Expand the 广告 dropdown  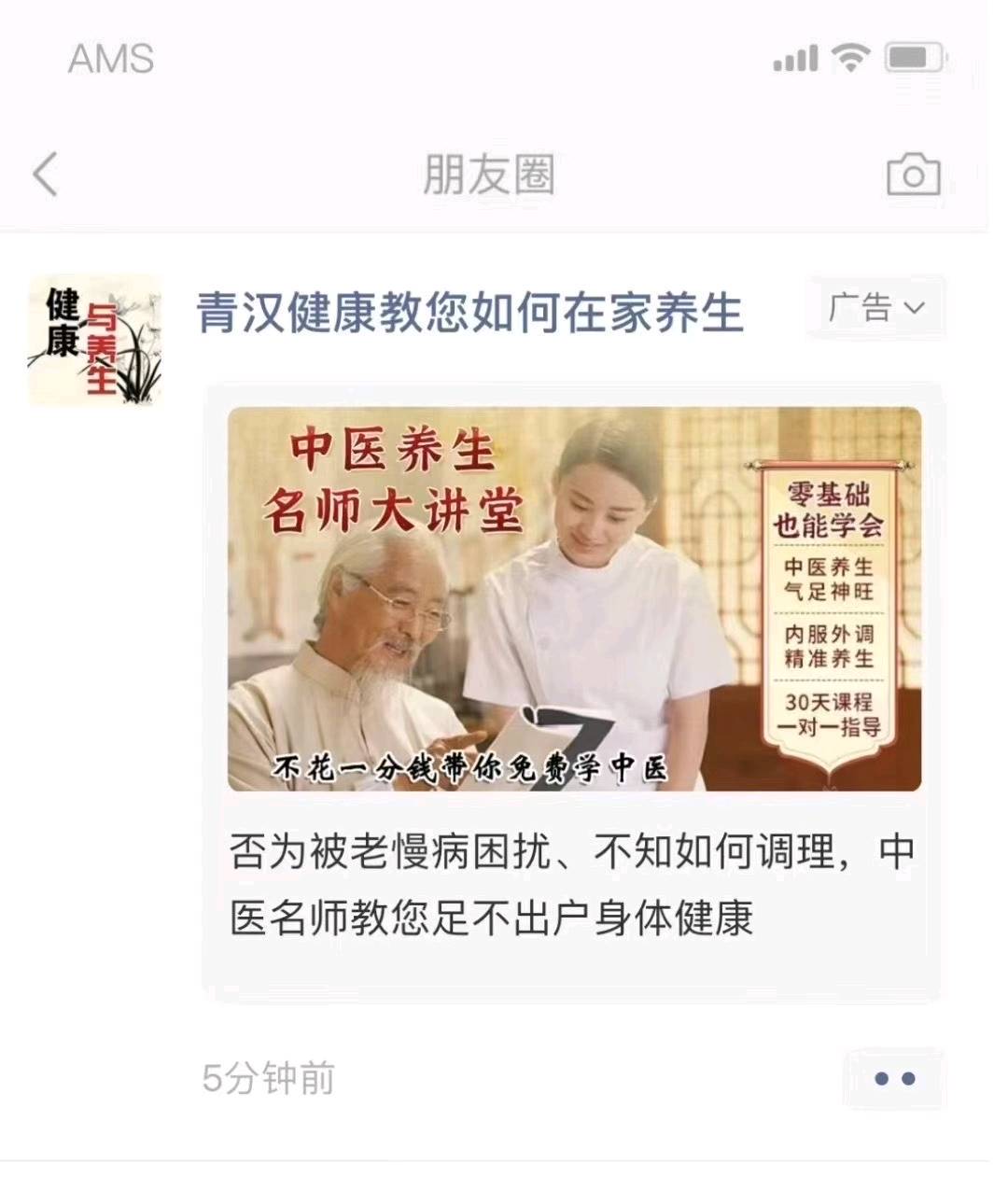click(875, 307)
